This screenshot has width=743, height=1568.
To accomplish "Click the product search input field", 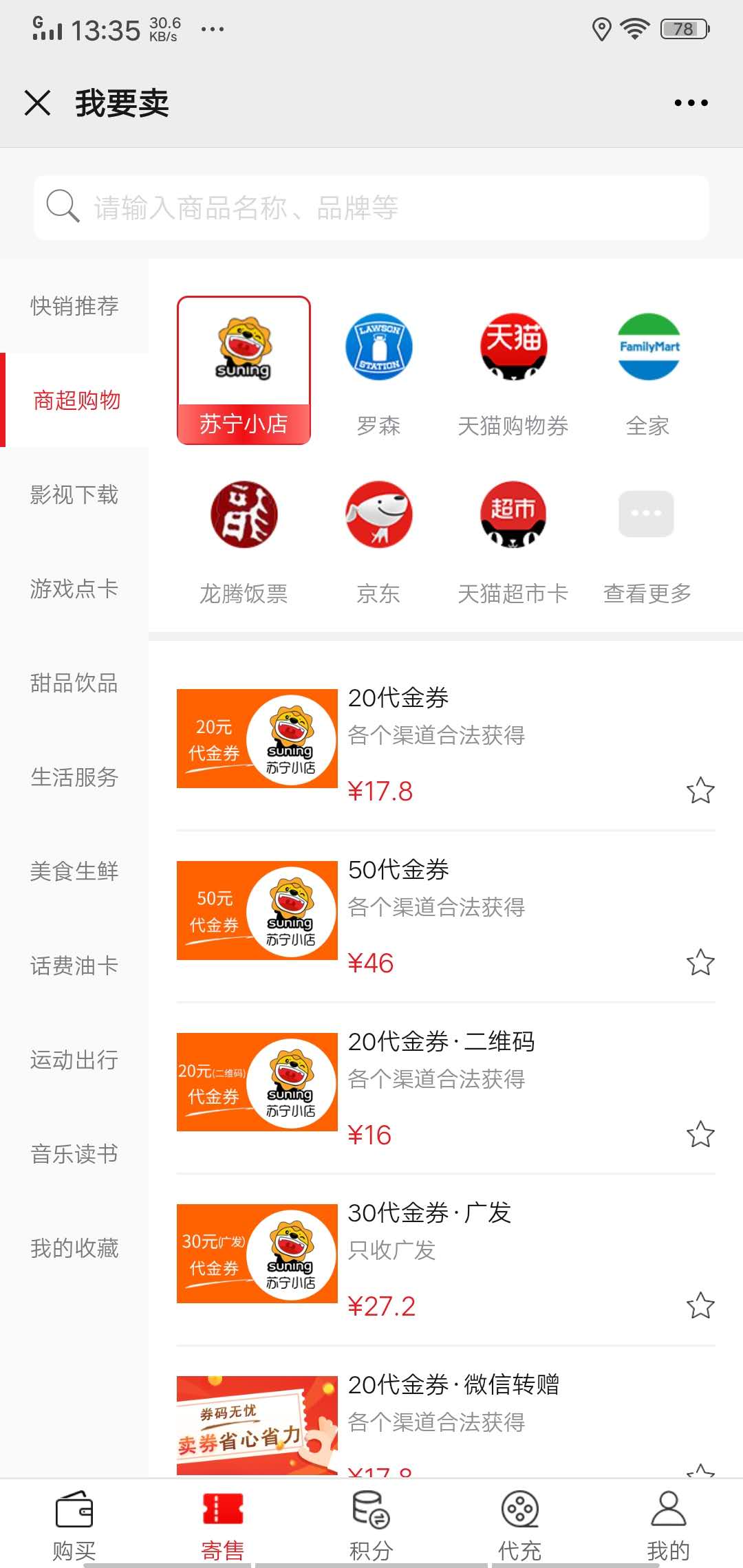I will point(371,206).
